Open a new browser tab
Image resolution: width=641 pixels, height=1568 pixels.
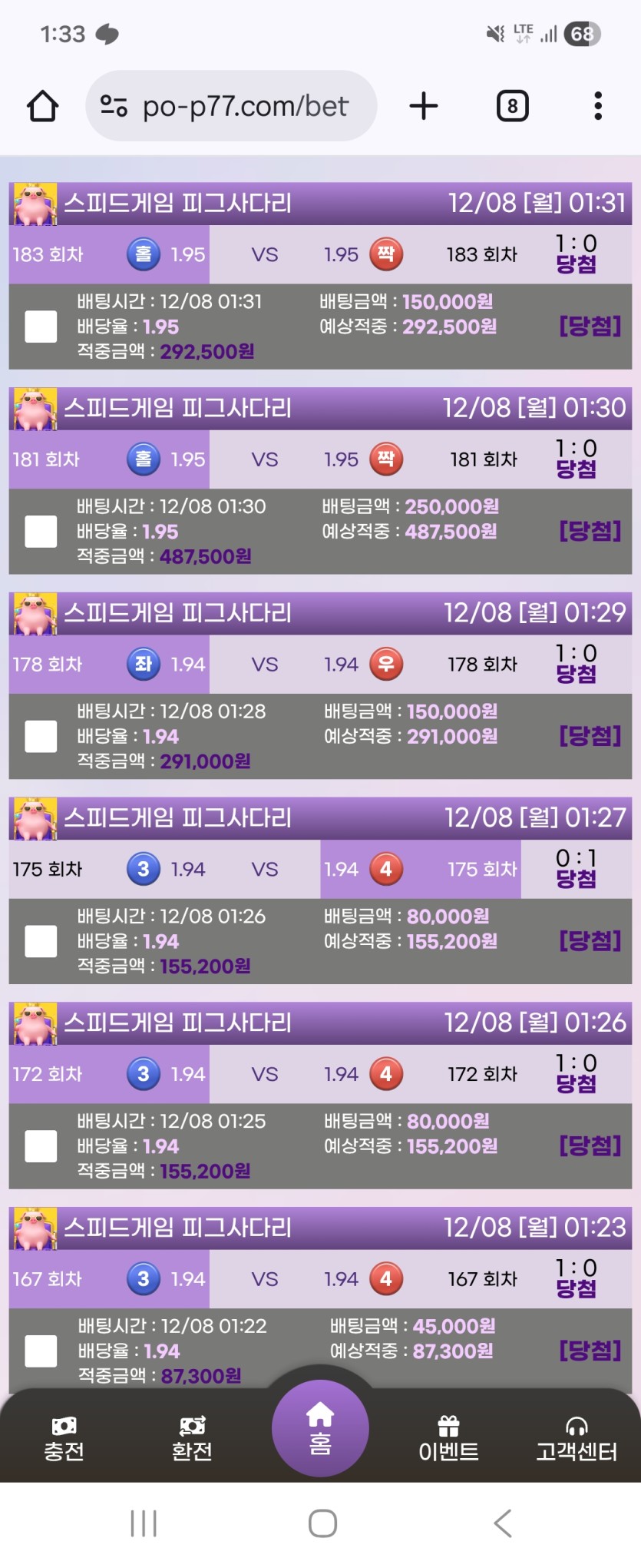423,106
